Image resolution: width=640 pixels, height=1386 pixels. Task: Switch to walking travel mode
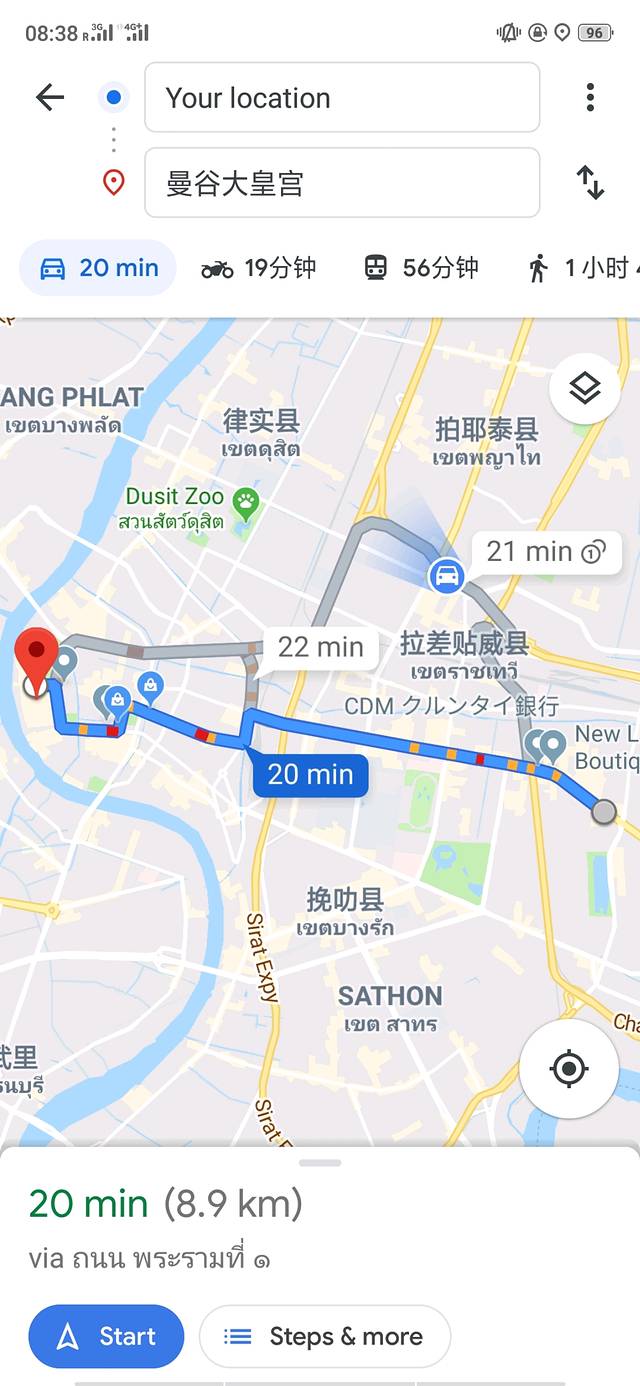point(580,268)
